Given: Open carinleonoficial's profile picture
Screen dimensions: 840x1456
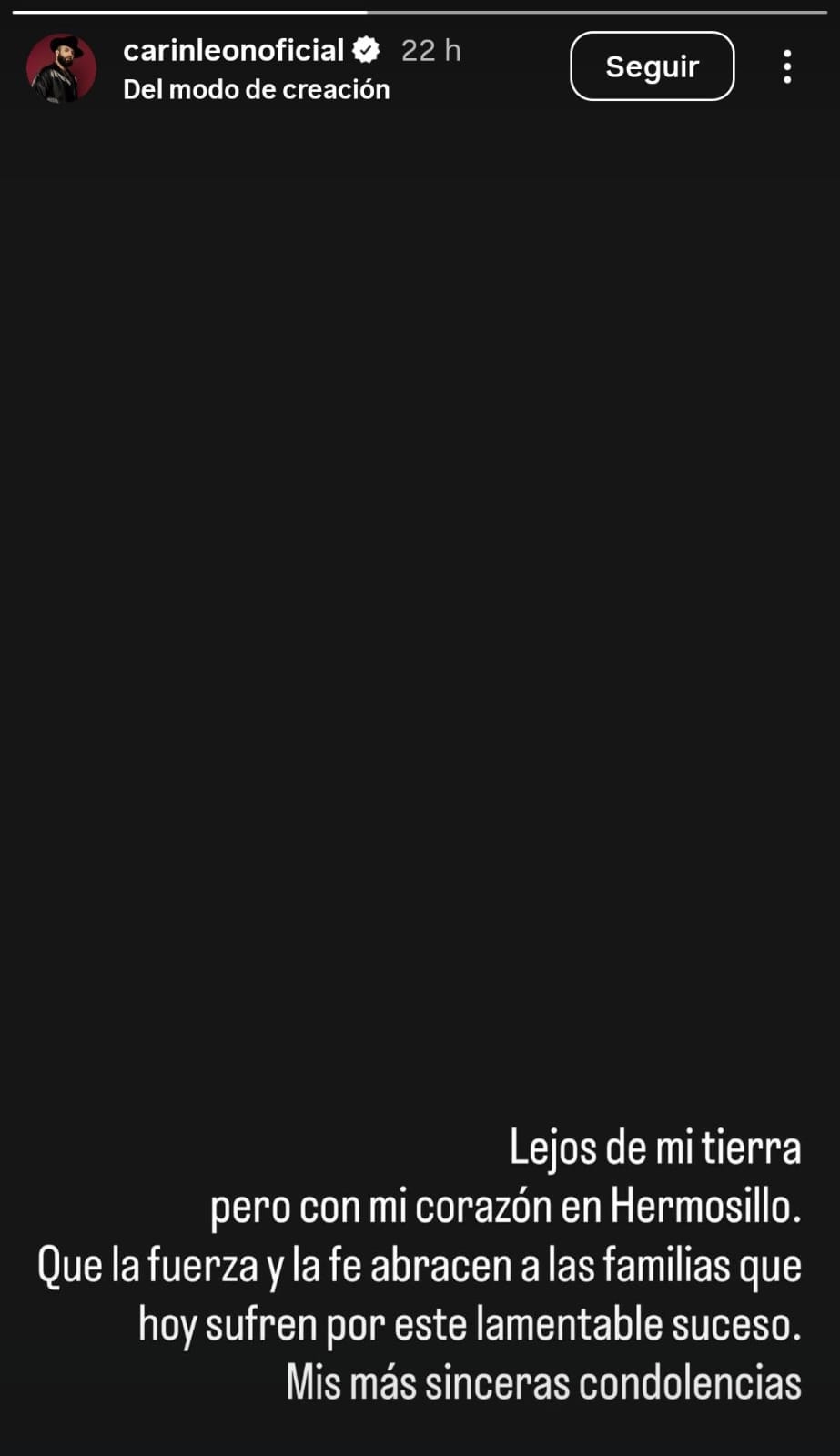Looking at the screenshot, I should tap(61, 68).
